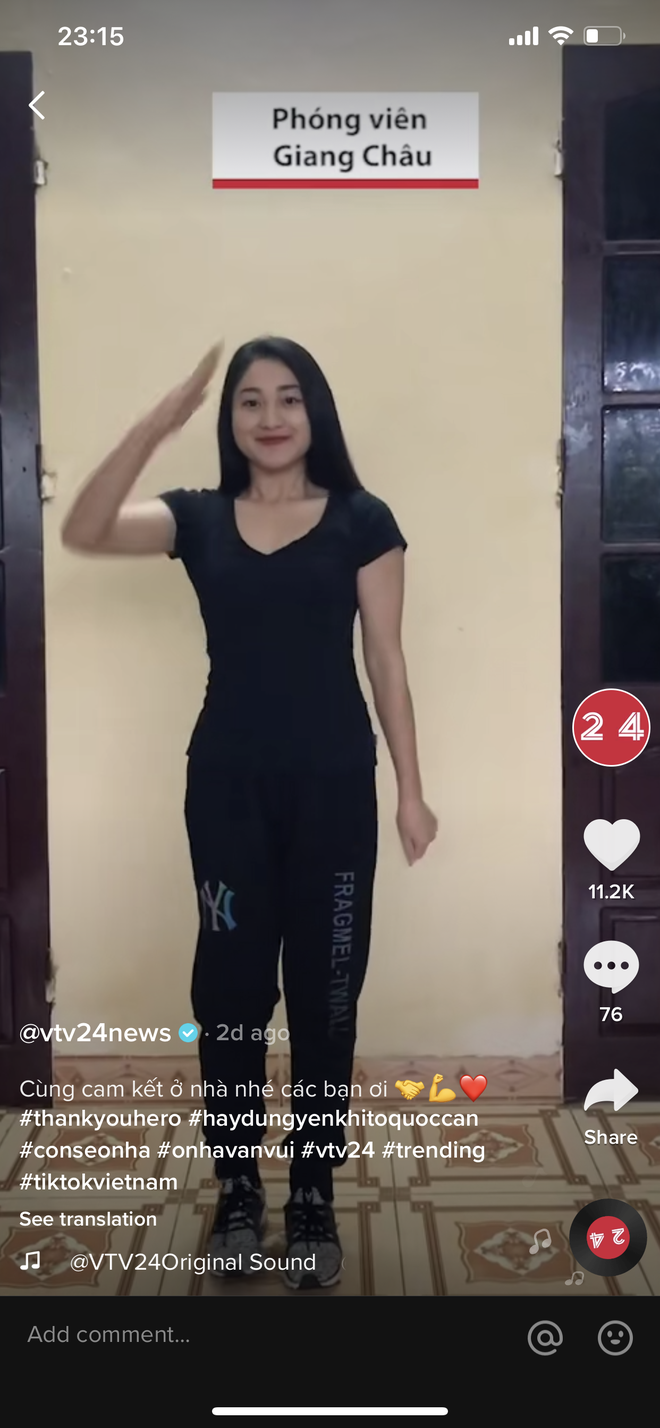Open the #vtv24 hashtag
This screenshot has height=1428, width=660.
(x=338, y=1150)
